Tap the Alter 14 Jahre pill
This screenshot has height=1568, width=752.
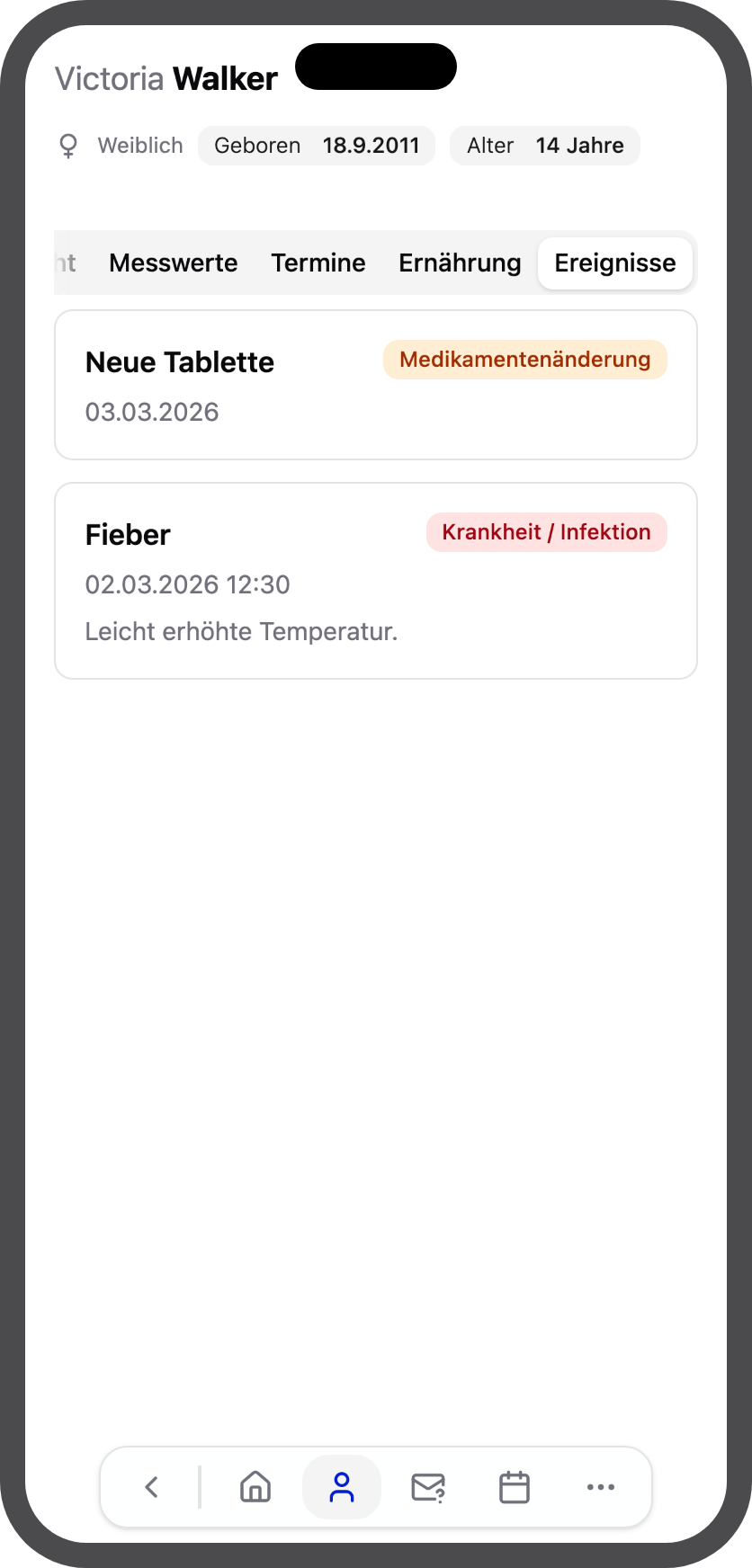pos(544,146)
